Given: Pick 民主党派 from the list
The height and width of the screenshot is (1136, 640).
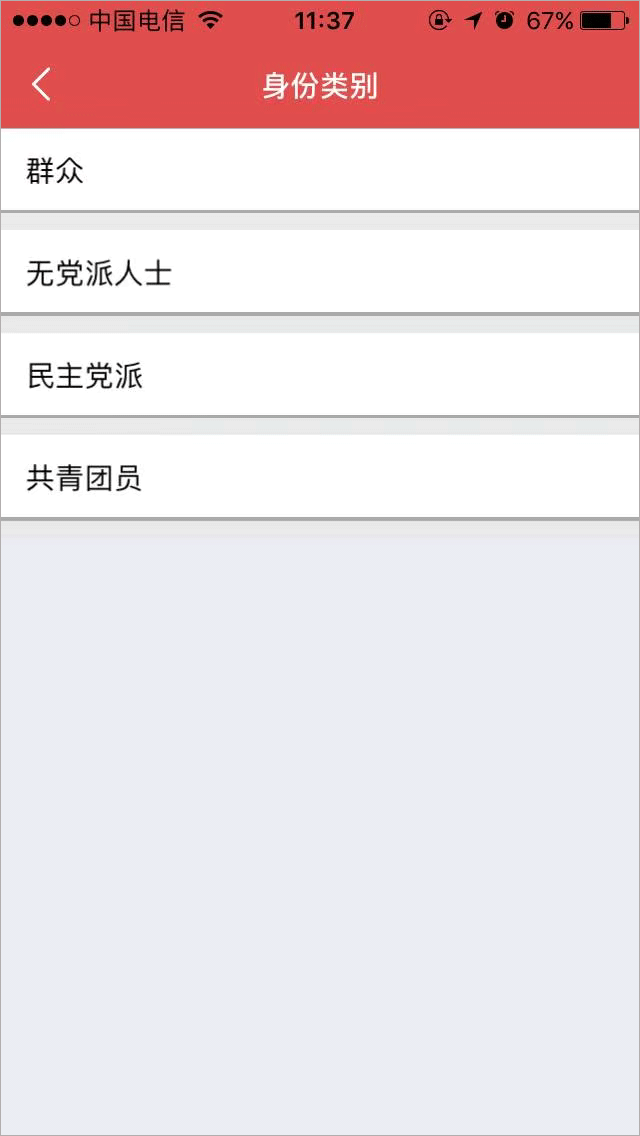Looking at the screenshot, I should (320, 375).
